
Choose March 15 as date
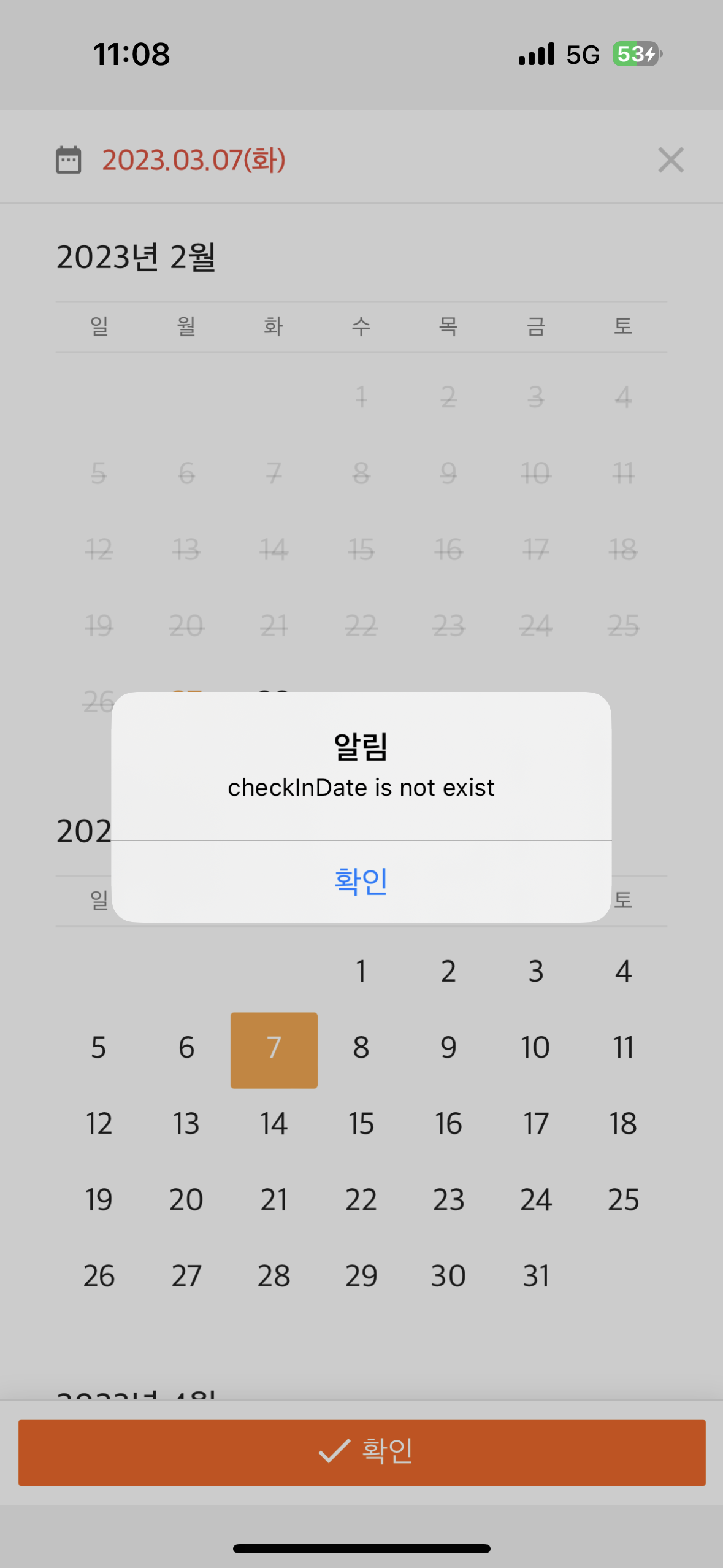361,1124
